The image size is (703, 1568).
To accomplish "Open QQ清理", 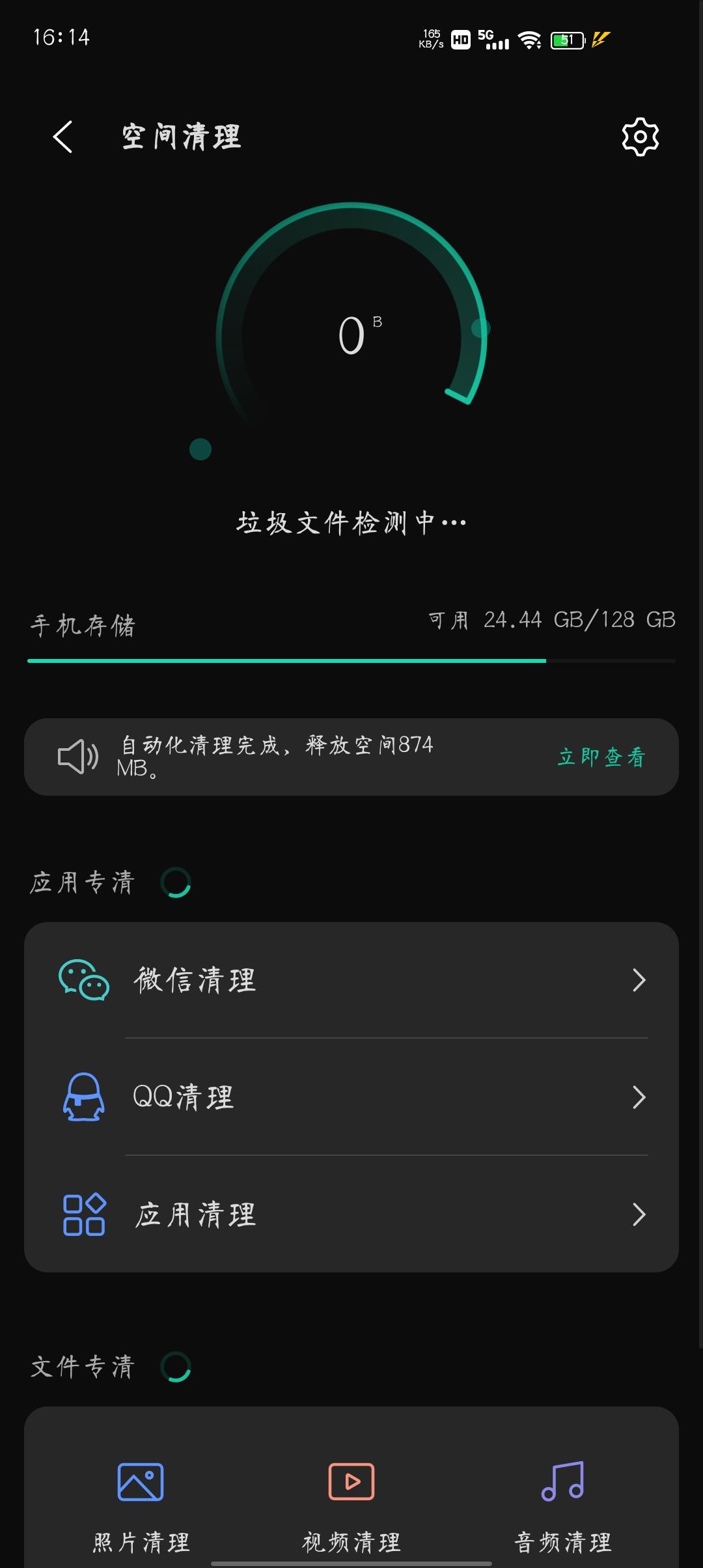I will pyautogui.click(x=351, y=1097).
